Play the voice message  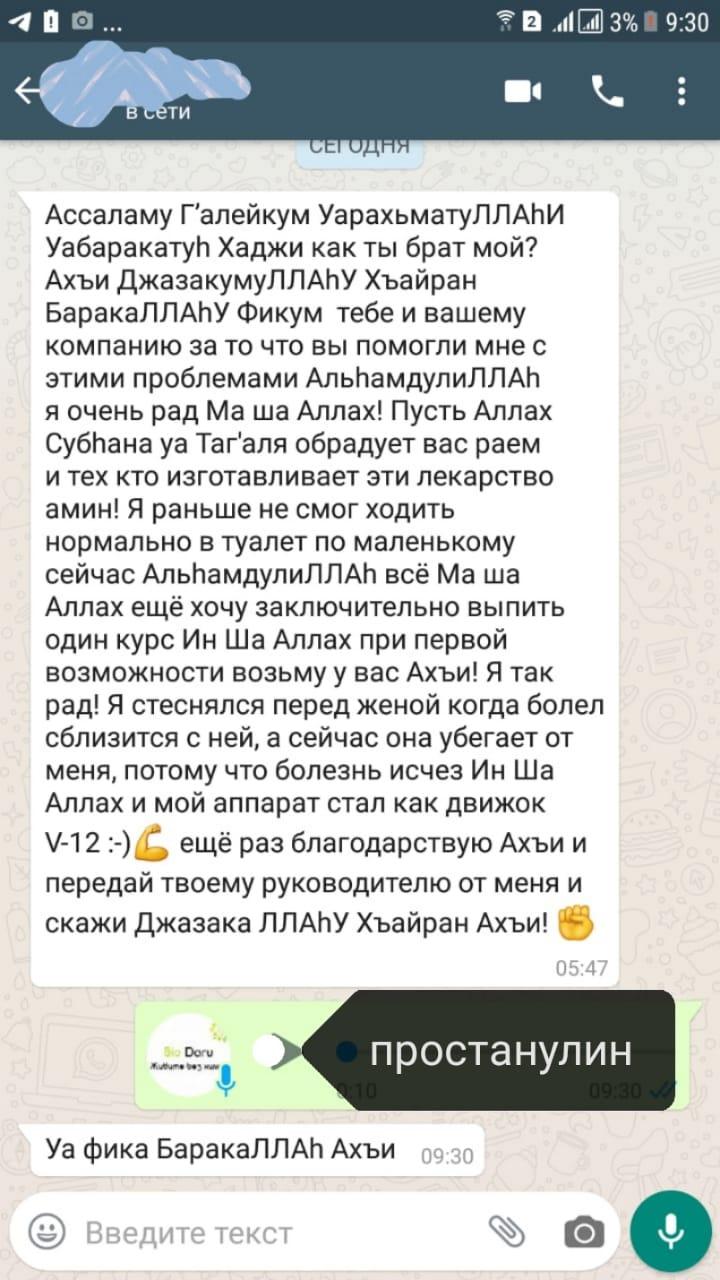click(285, 1051)
